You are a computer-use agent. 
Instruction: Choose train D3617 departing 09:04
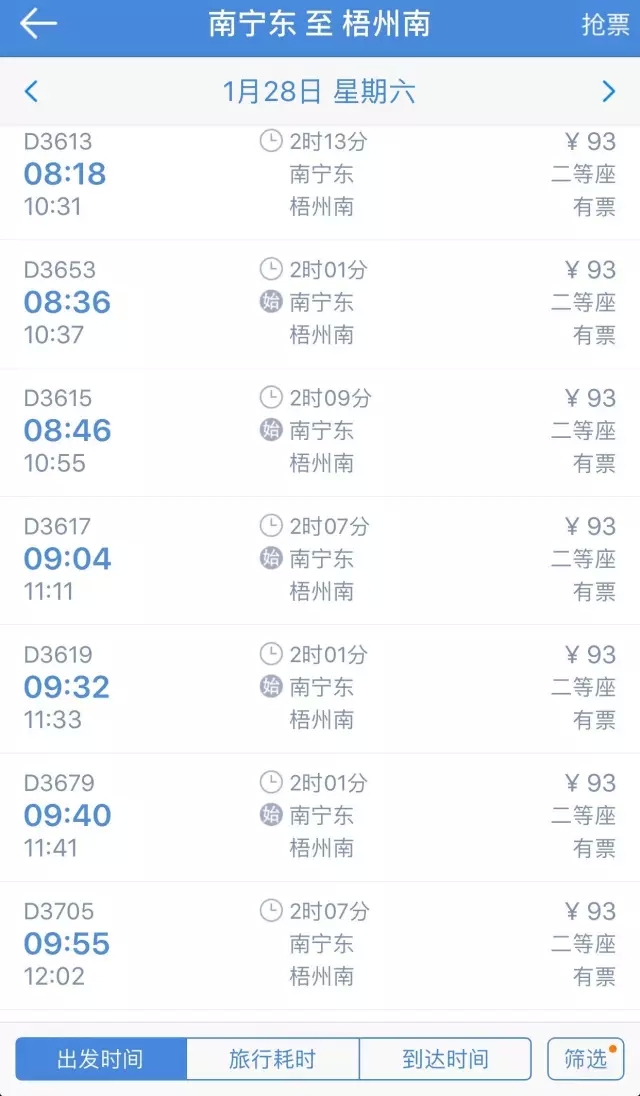coord(320,561)
